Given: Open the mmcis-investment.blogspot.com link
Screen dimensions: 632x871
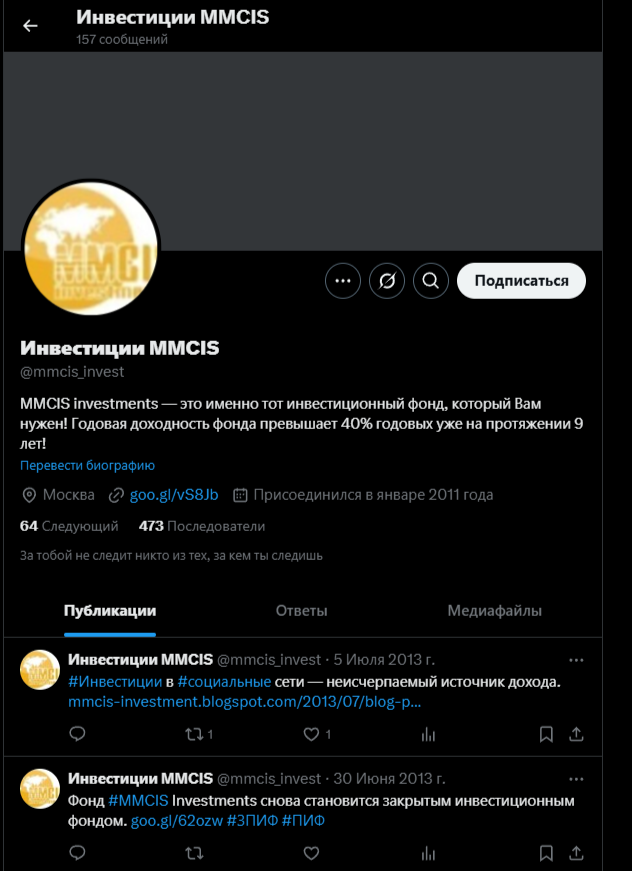Looking at the screenshot, I should click(245, 702).
